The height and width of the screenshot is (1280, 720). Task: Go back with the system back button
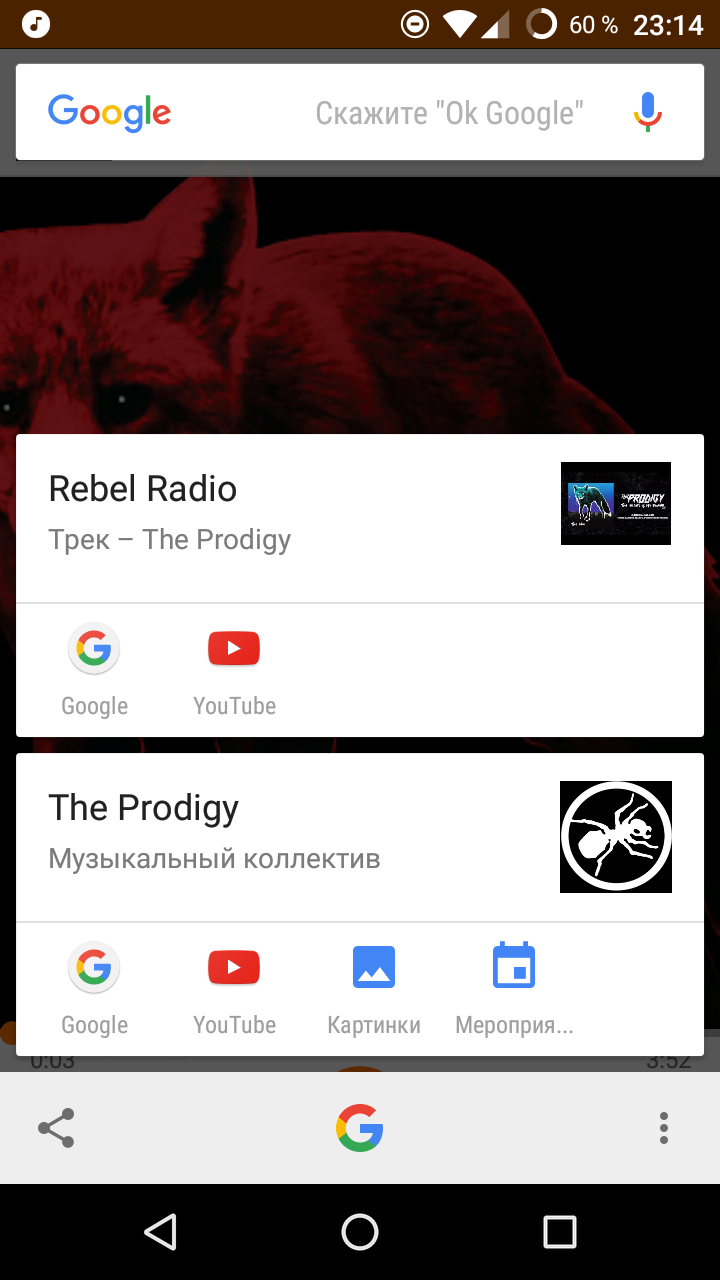click(160, 1232)
